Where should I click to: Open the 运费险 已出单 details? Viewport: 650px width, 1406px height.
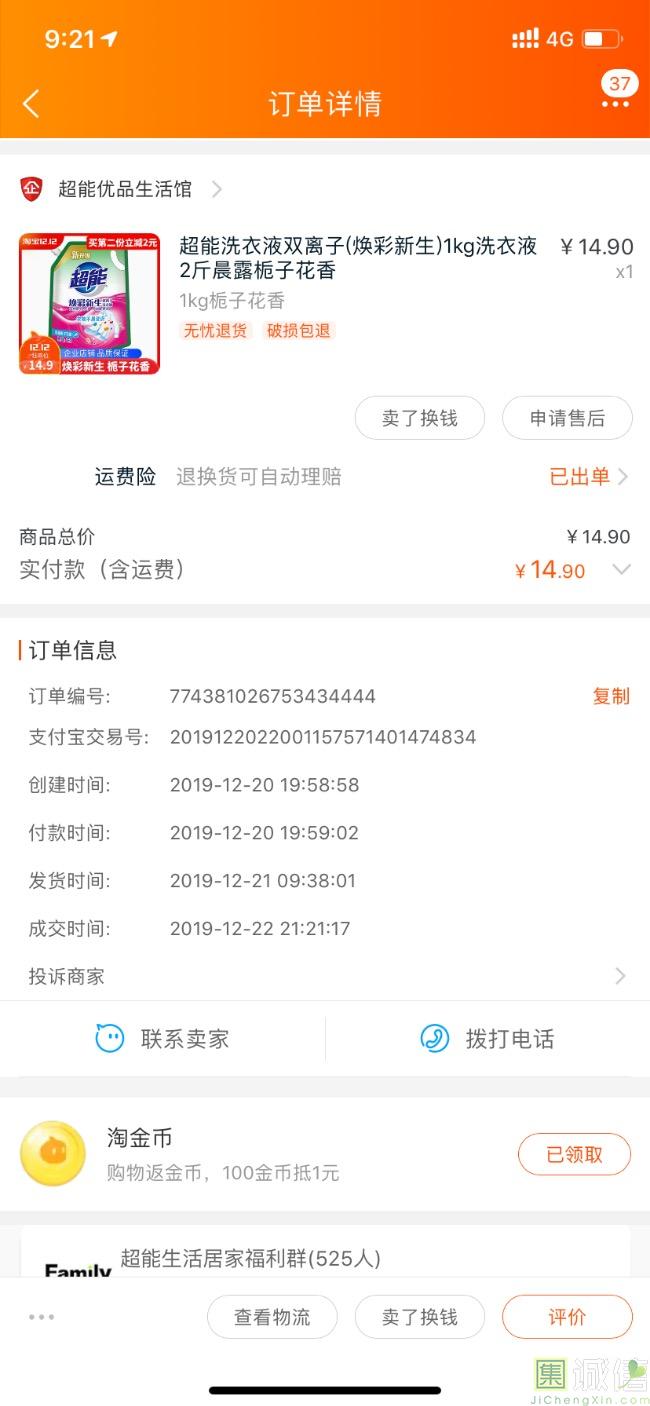[x=588, y=477]
